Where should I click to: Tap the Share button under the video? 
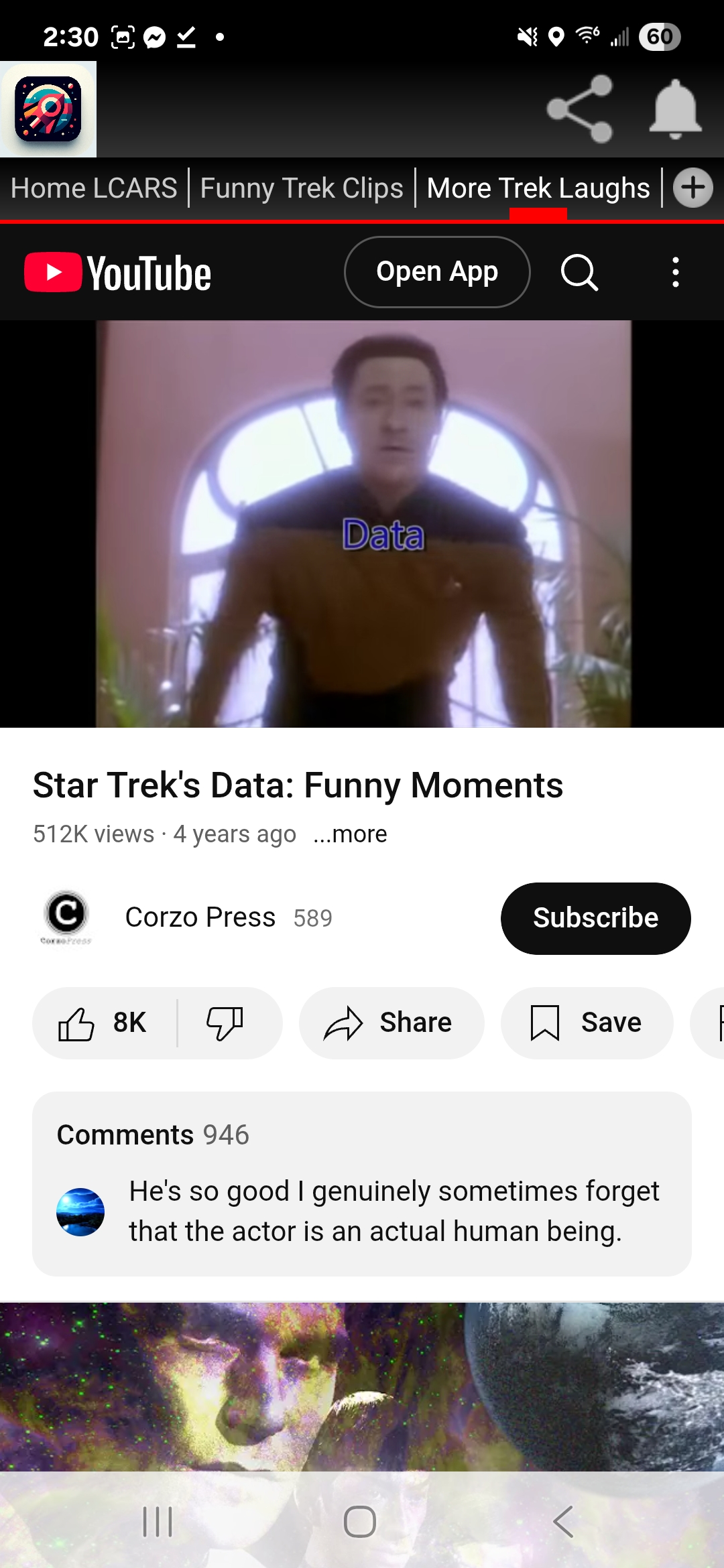tap(391, 1023)
